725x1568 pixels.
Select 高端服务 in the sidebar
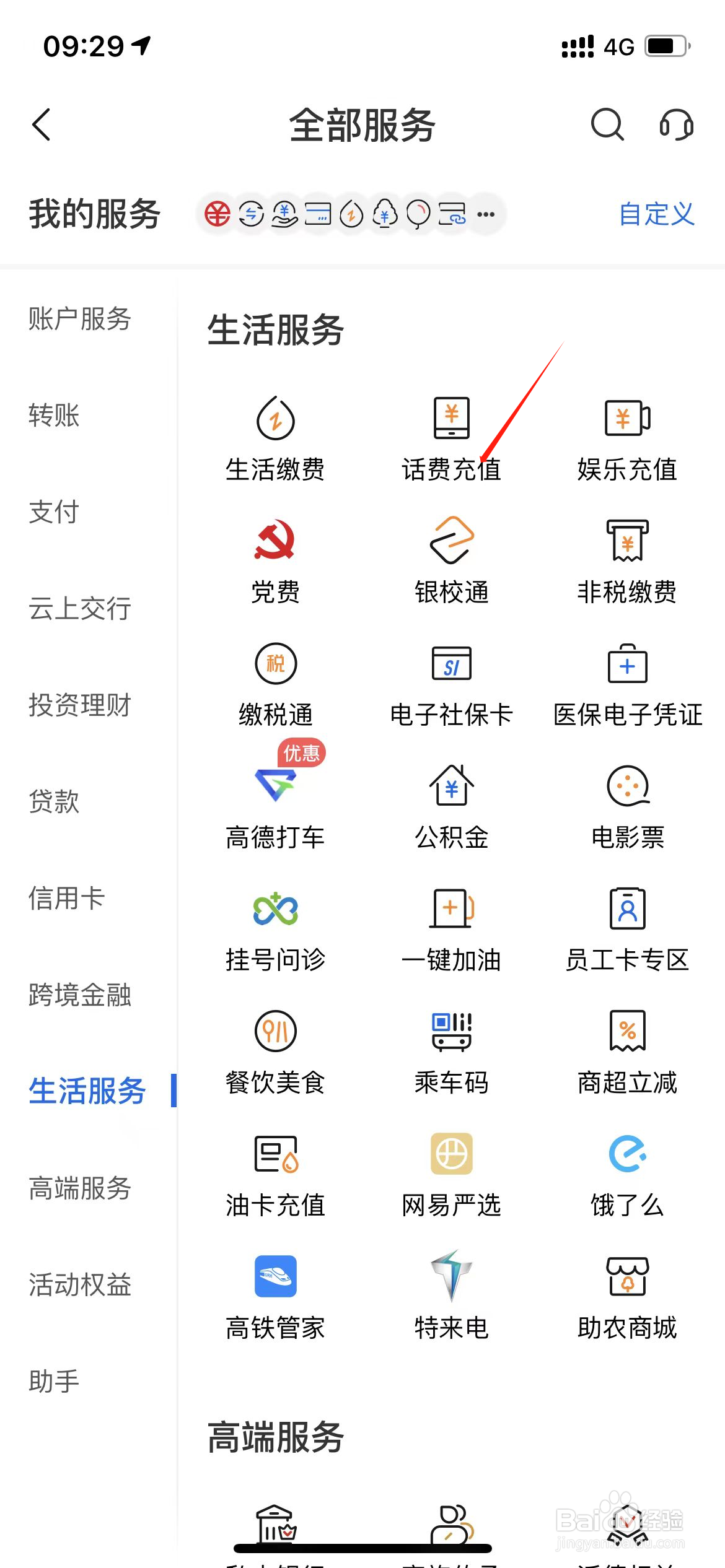tap(80, 1188)
